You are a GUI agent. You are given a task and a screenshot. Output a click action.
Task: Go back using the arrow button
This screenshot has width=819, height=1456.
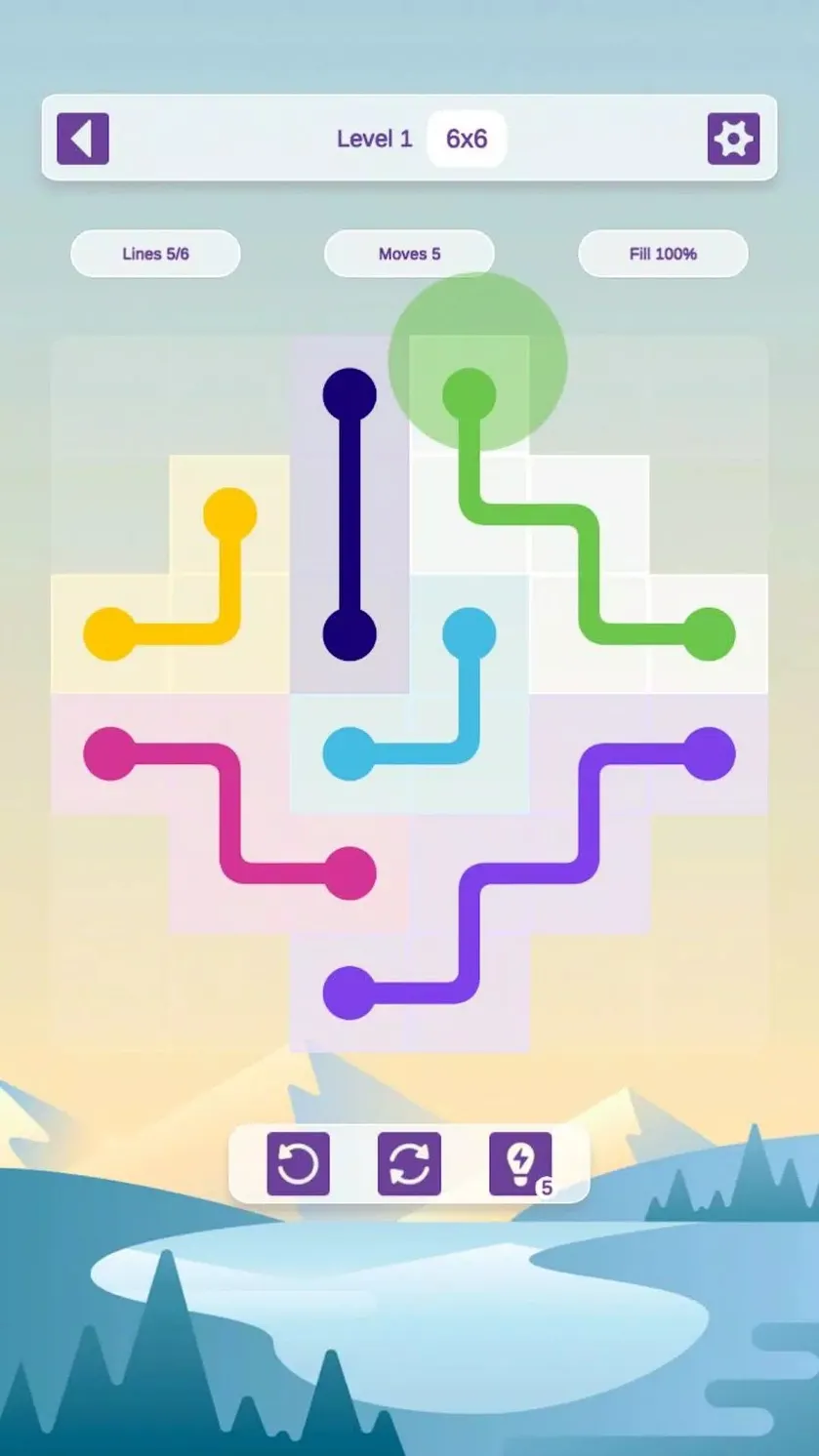[x=83, y=139]
